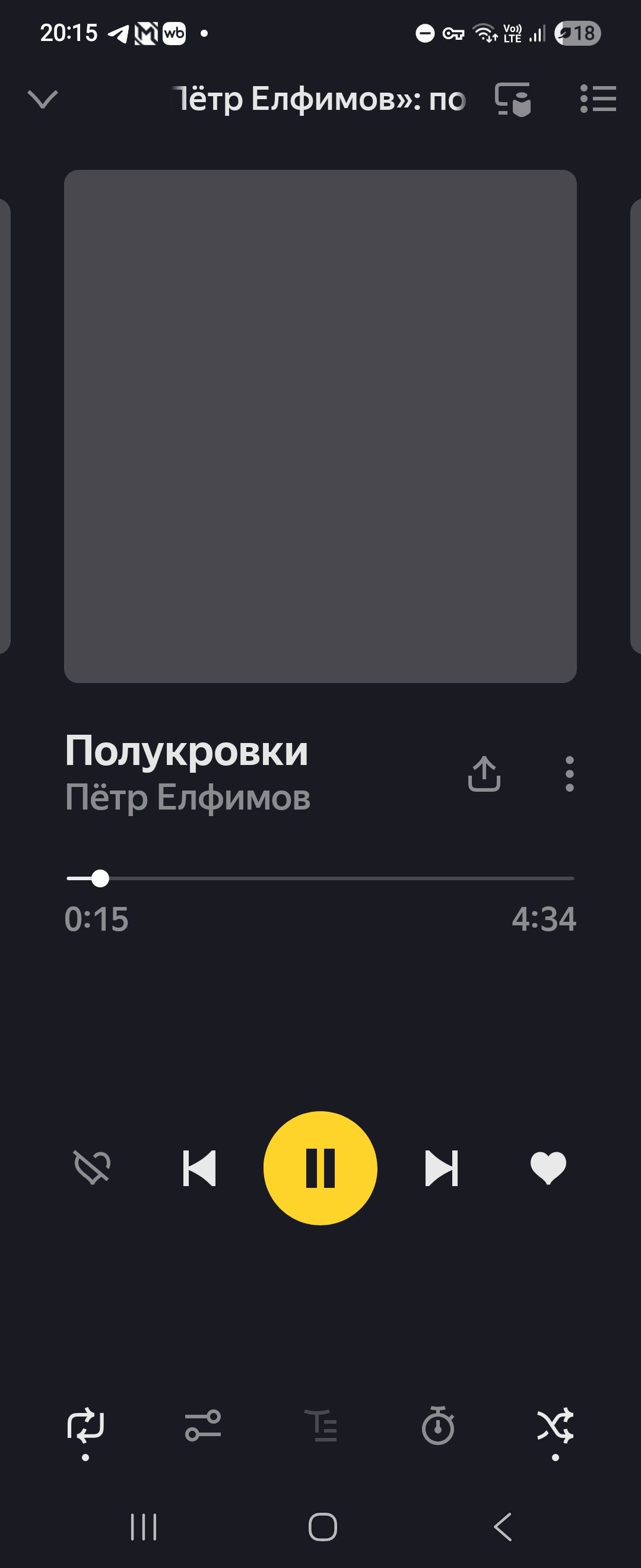Viewport: 641px width, 1568px height.
Task: Toggle shuffle playback
Action: (556, 1425)
